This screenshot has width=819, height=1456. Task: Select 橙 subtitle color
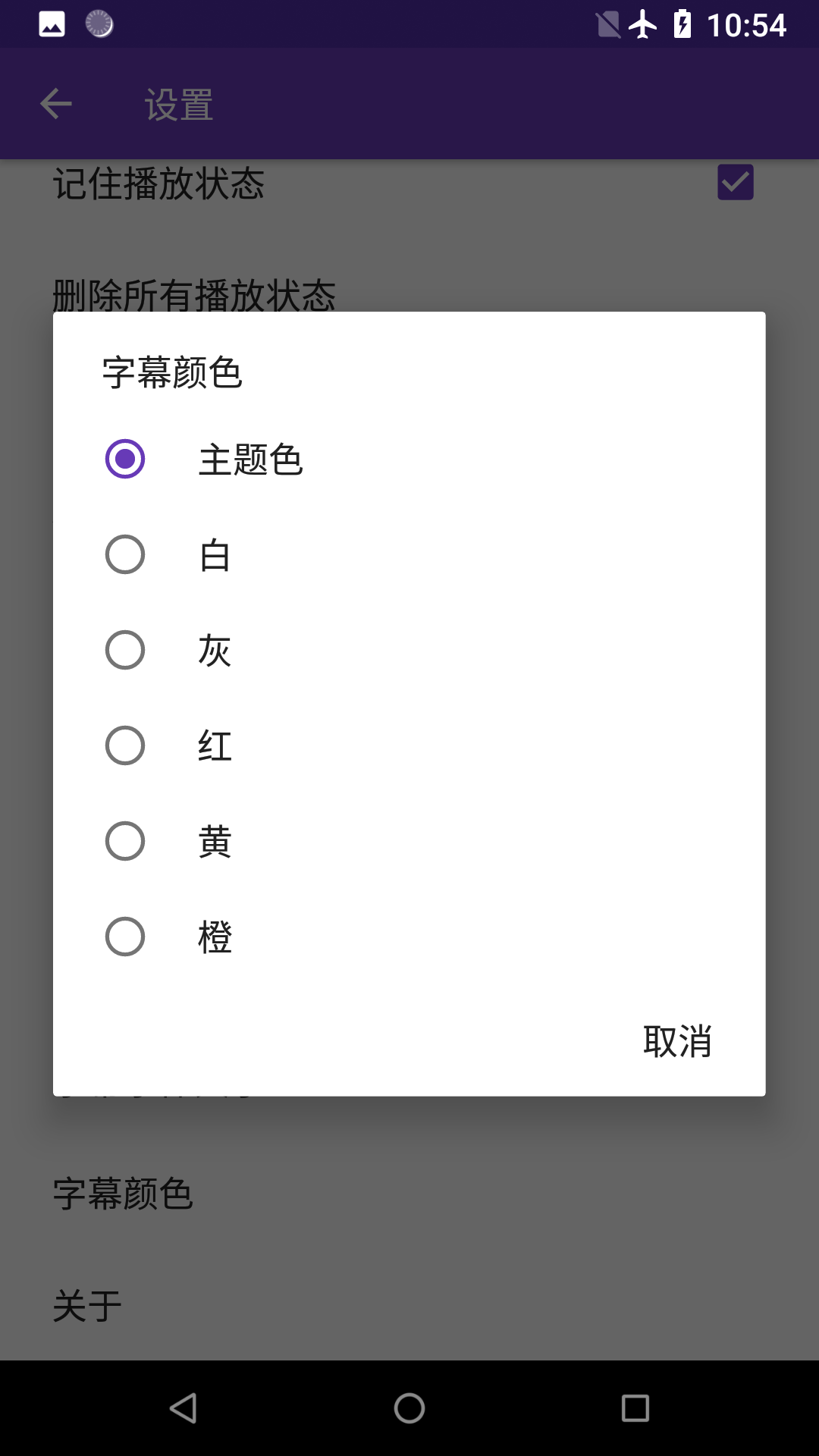tap(125, 936)
